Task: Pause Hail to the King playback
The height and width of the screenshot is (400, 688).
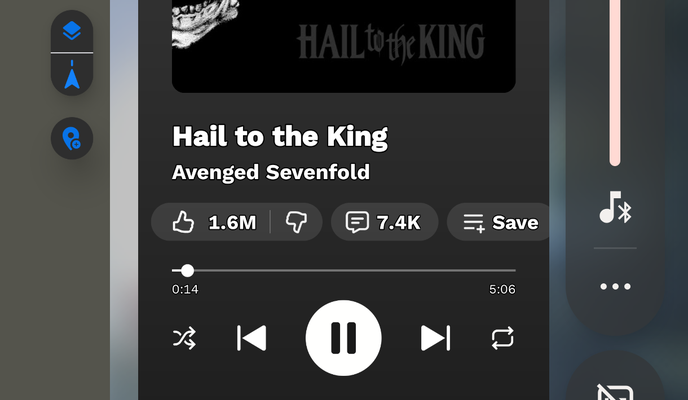Action: (x=343, y=338)
